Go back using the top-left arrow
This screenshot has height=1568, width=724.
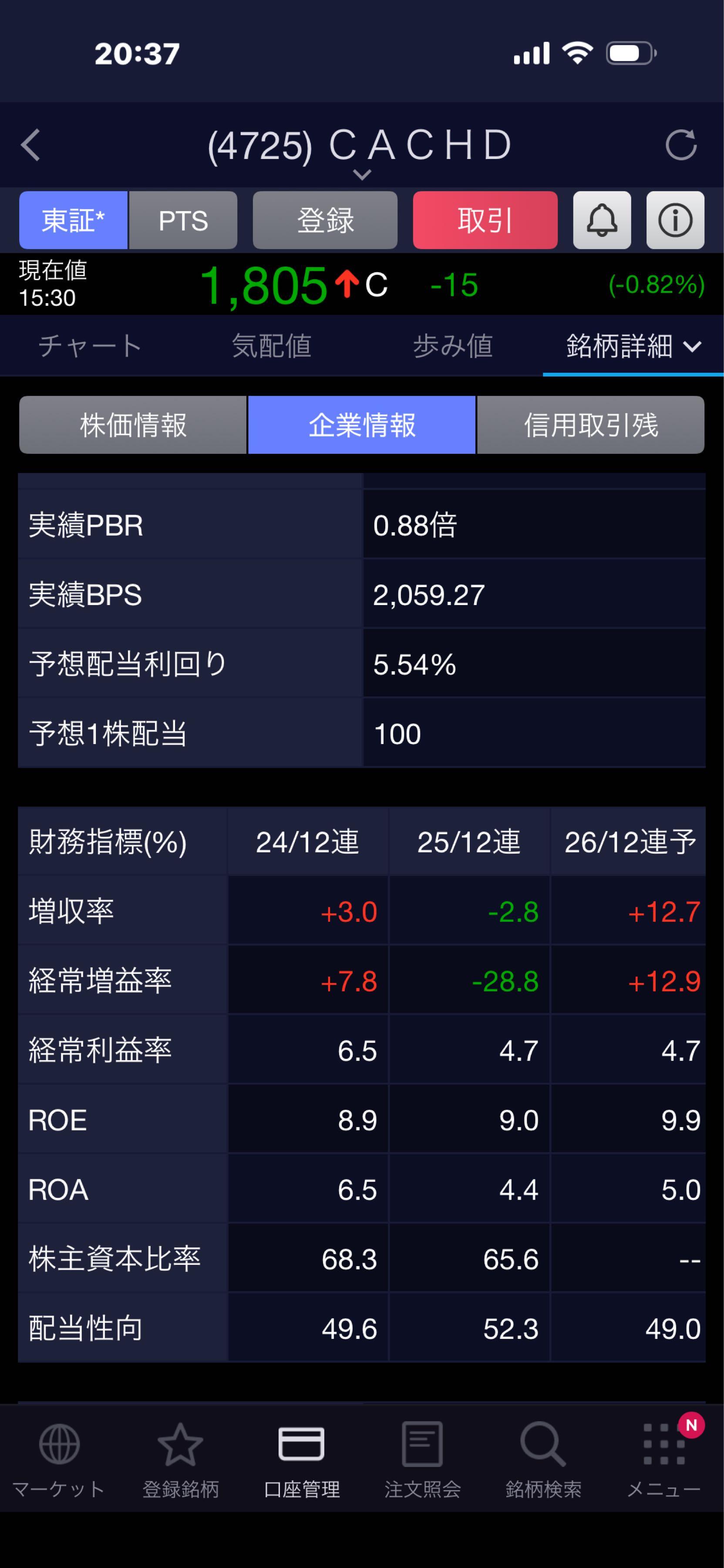(x=30, y=145)
